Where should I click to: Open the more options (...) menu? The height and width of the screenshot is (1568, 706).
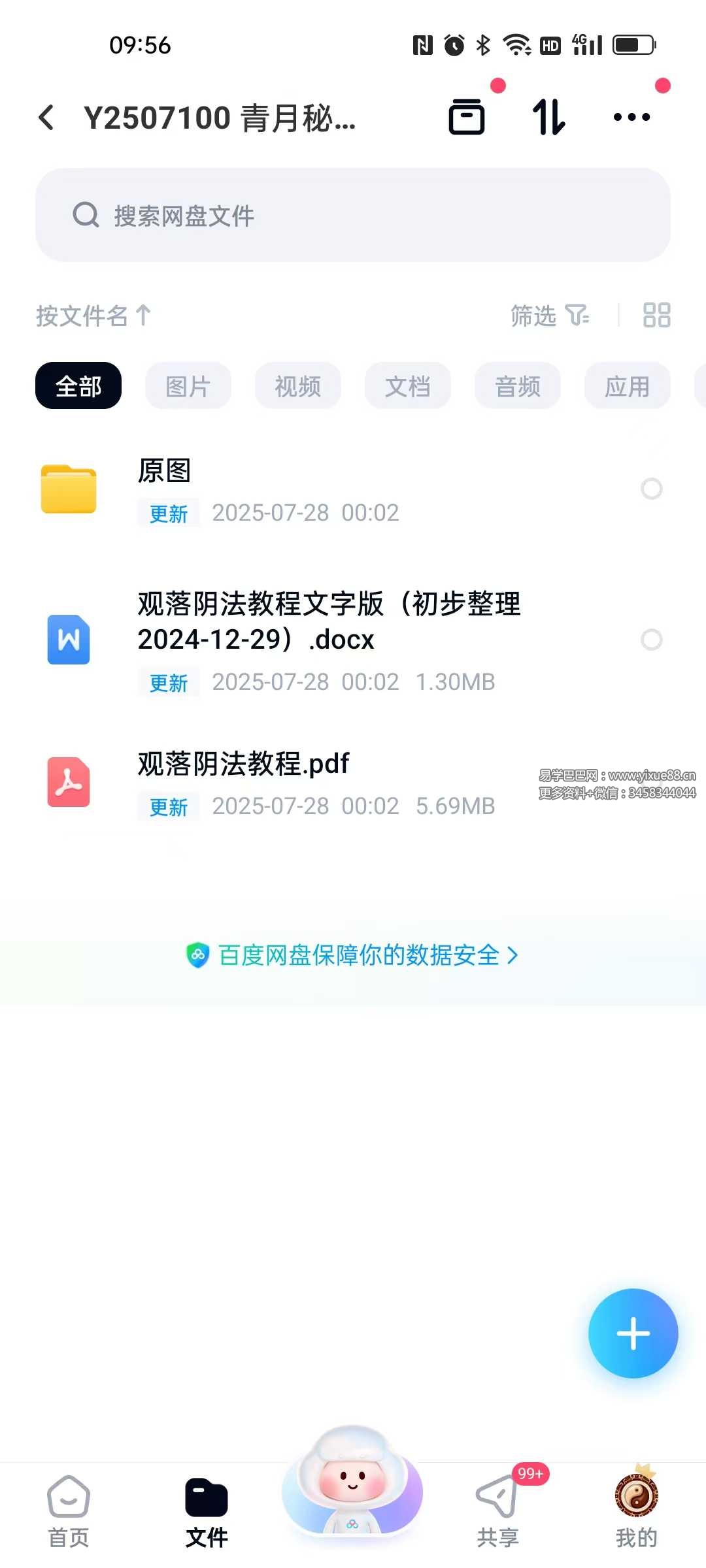pyautogui.click(x=631, y=116)
